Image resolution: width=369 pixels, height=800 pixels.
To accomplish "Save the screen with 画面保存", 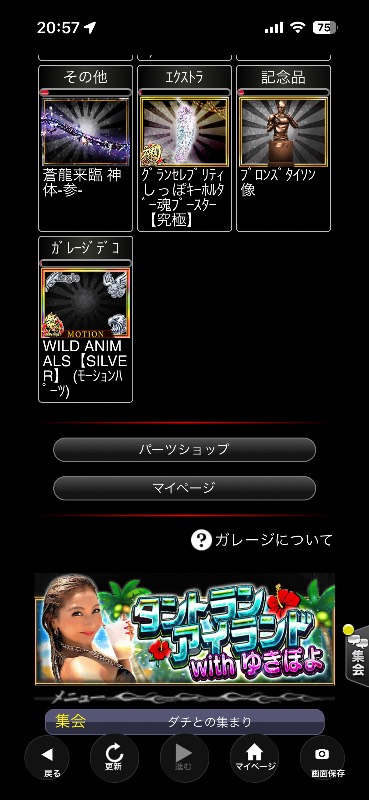I will [x=322, y=759].
